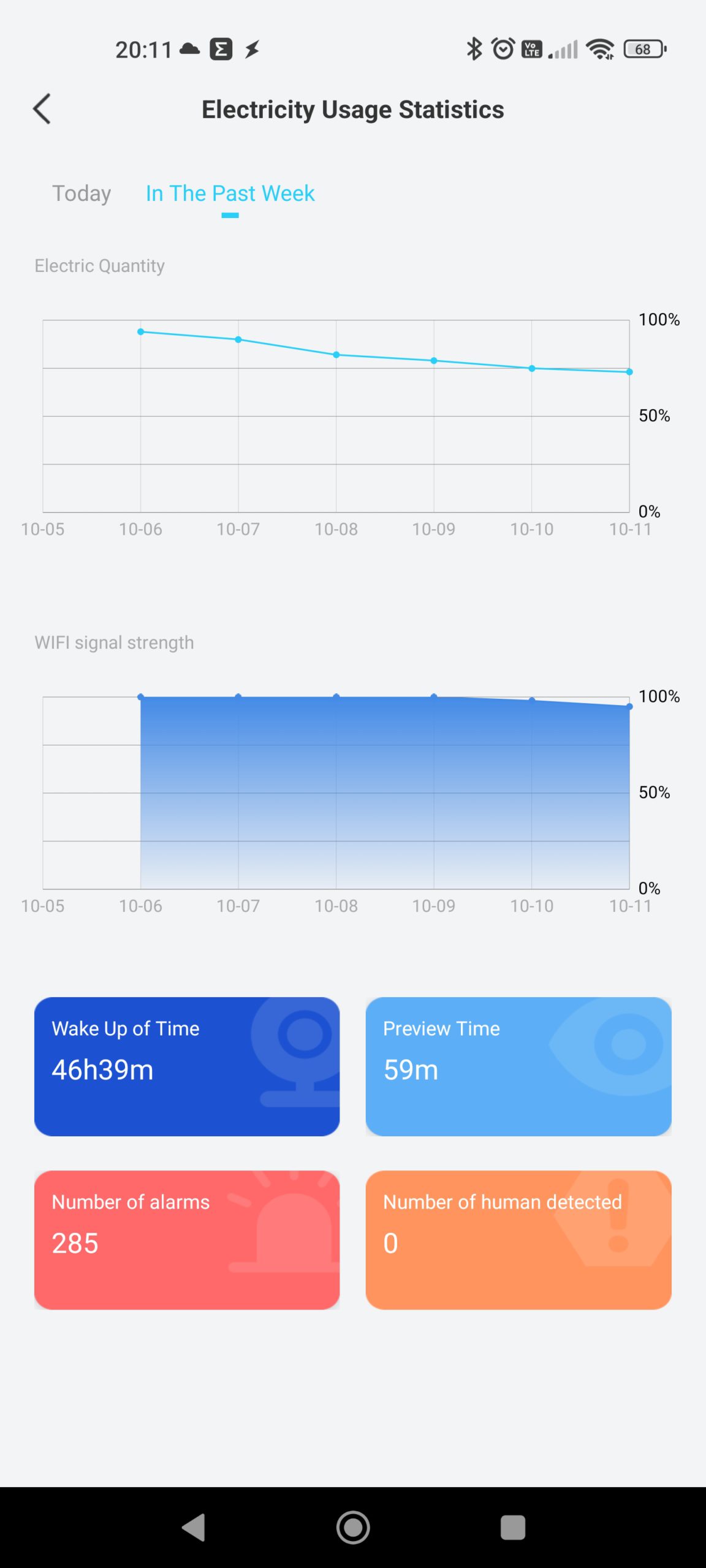
Task: Select the In The Past Week tab
Action: click(230, 194)
